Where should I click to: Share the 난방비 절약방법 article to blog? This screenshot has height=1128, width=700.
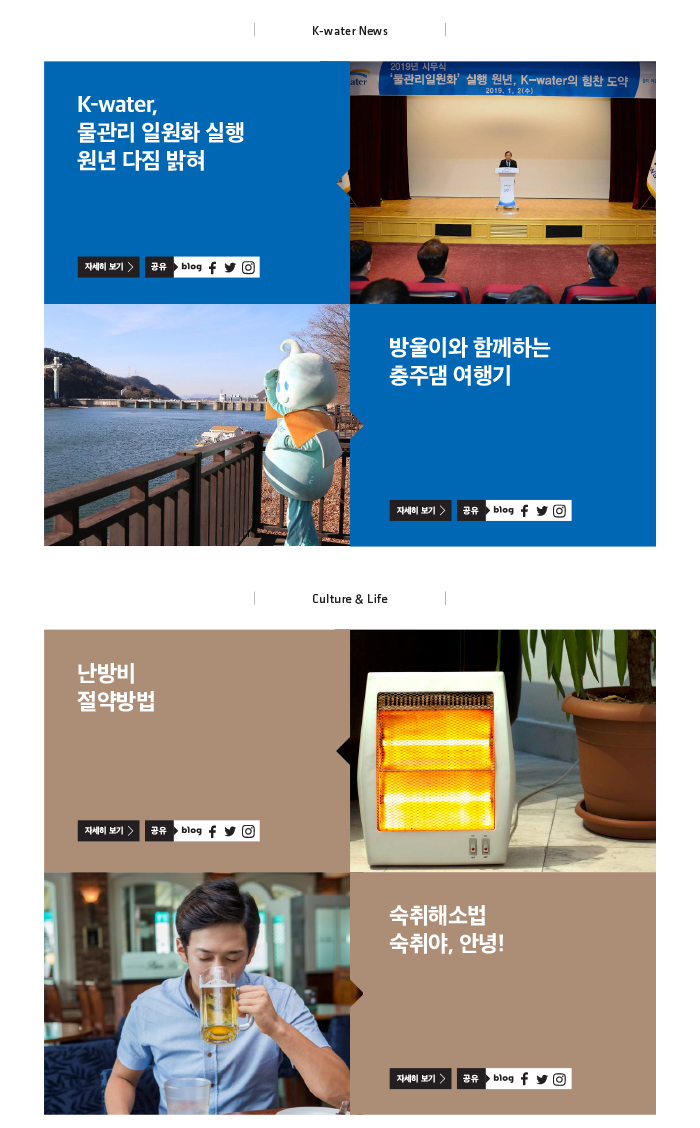pos(191,831)
